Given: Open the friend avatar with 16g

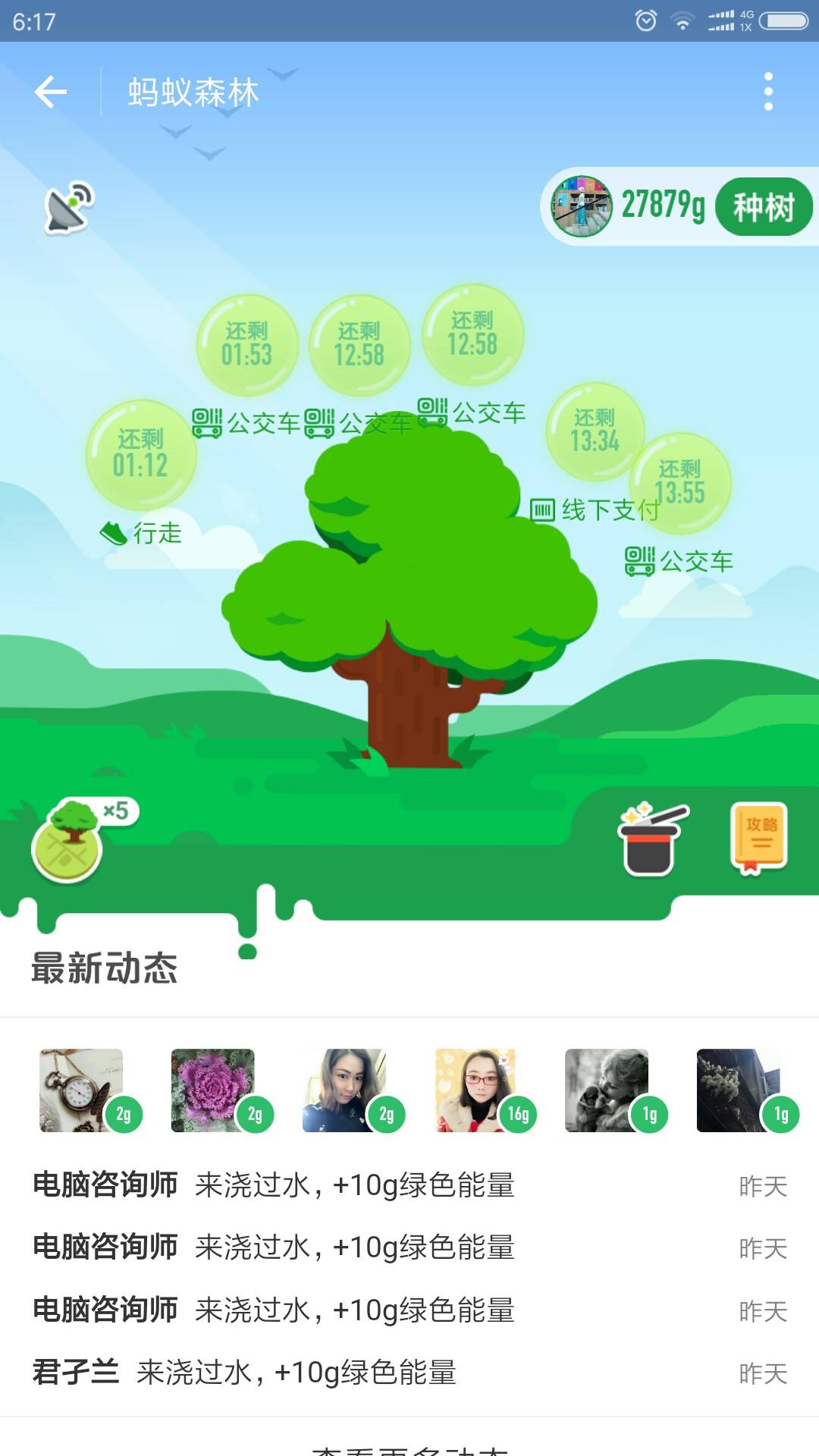Looking at the screenshot, I should (476, 1090).
